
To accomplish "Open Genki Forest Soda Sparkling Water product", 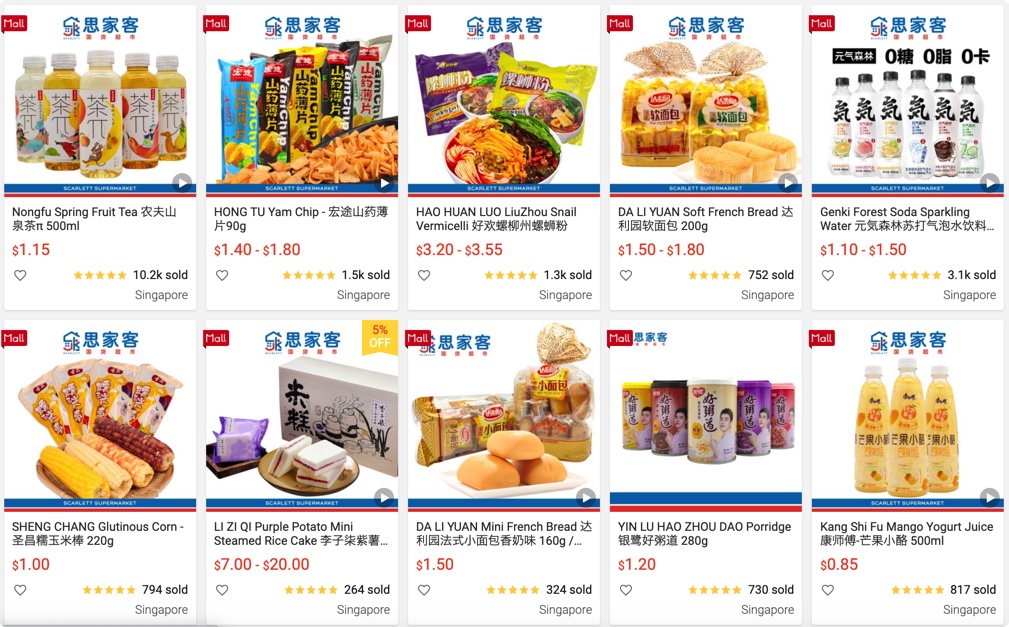I will (907, 218).
